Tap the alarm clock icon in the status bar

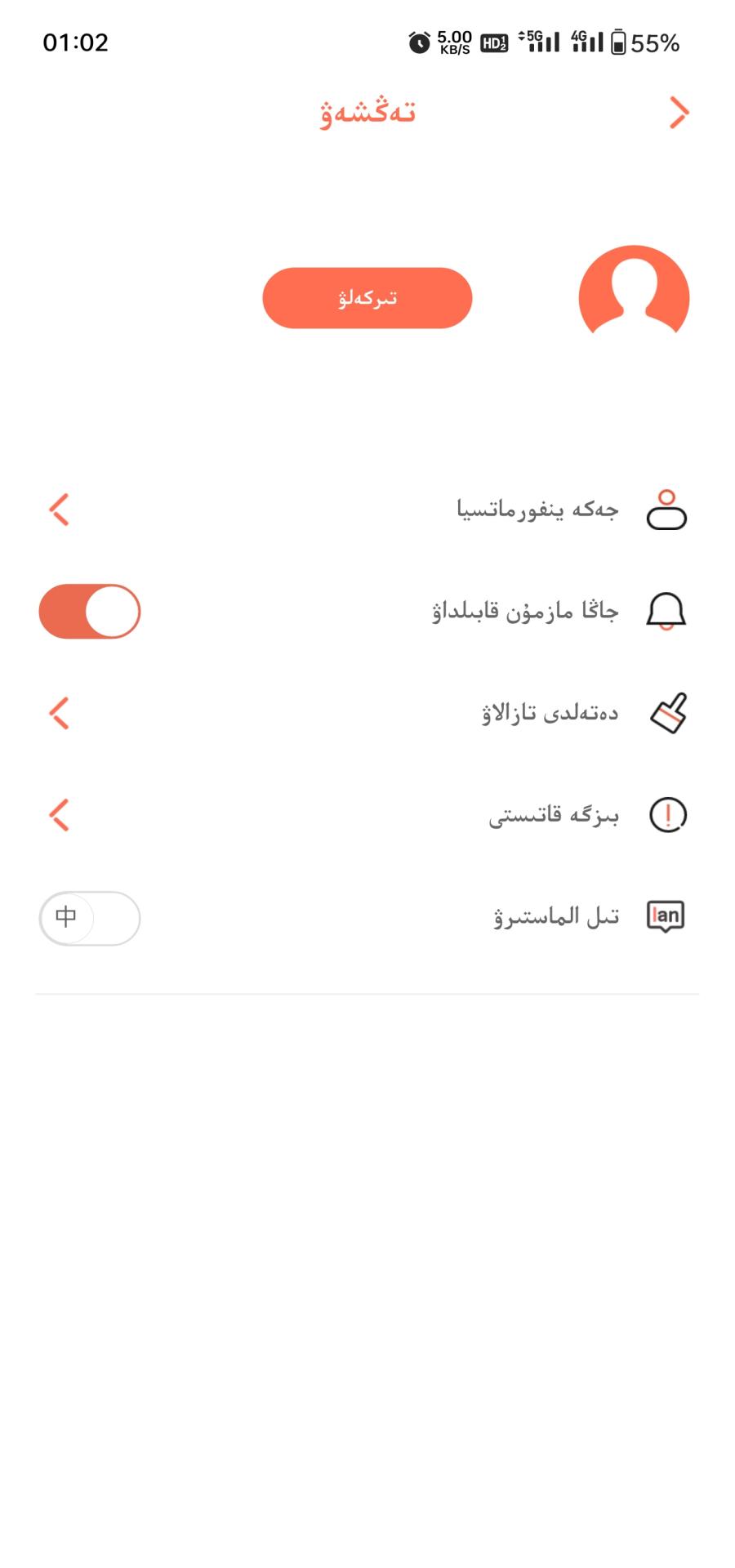tap(417, 42)
